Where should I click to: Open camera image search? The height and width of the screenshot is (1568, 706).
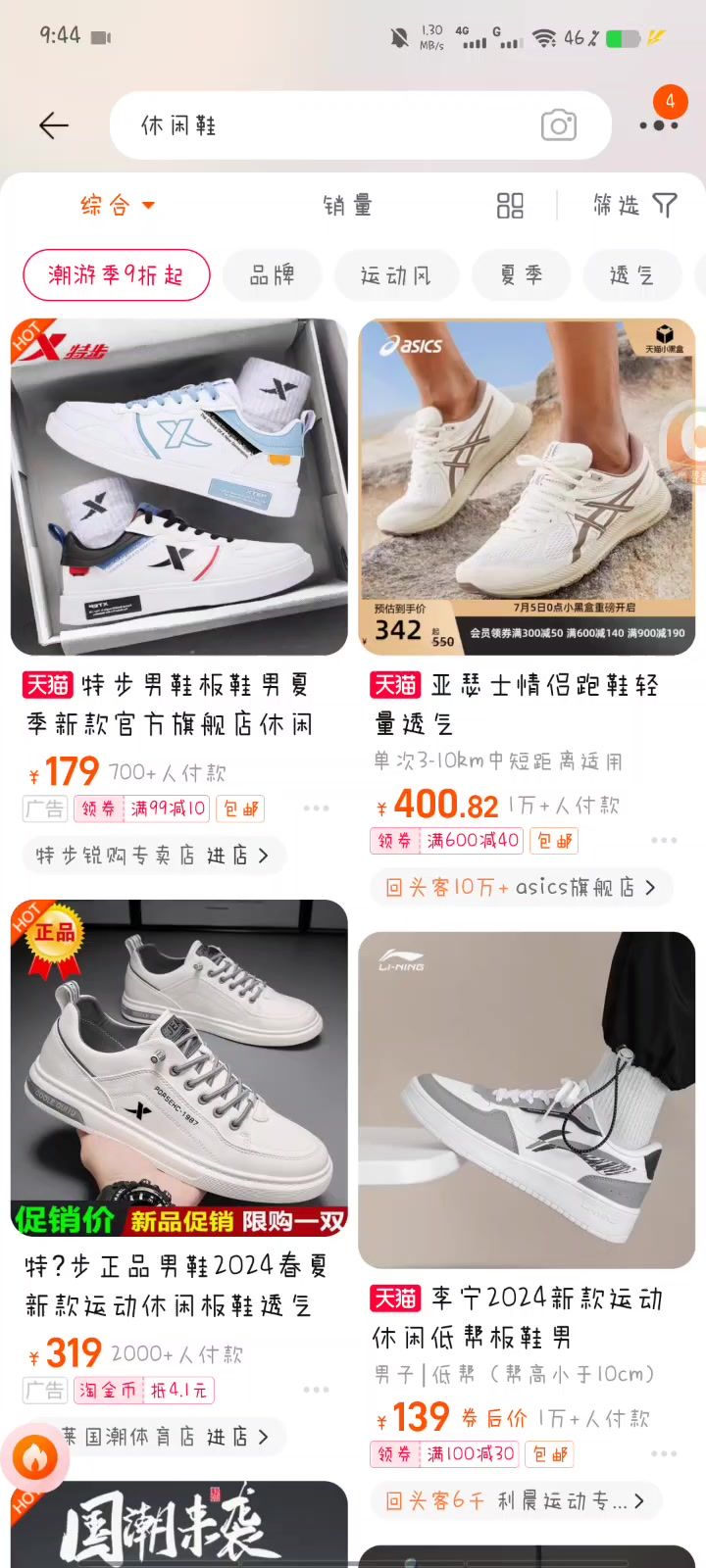[x=559, y=125]
